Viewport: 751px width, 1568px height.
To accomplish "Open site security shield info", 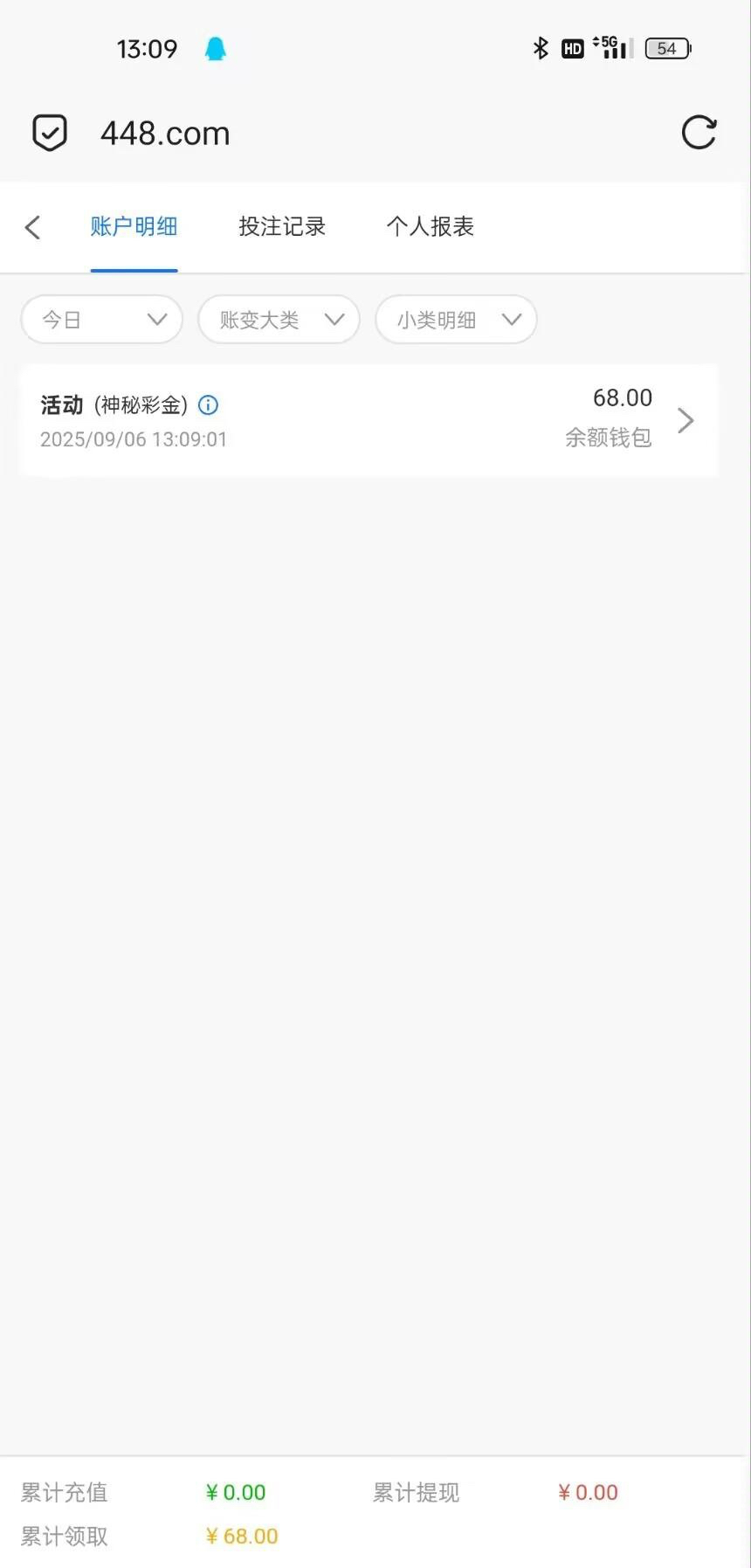I will (x=50, y=133).
